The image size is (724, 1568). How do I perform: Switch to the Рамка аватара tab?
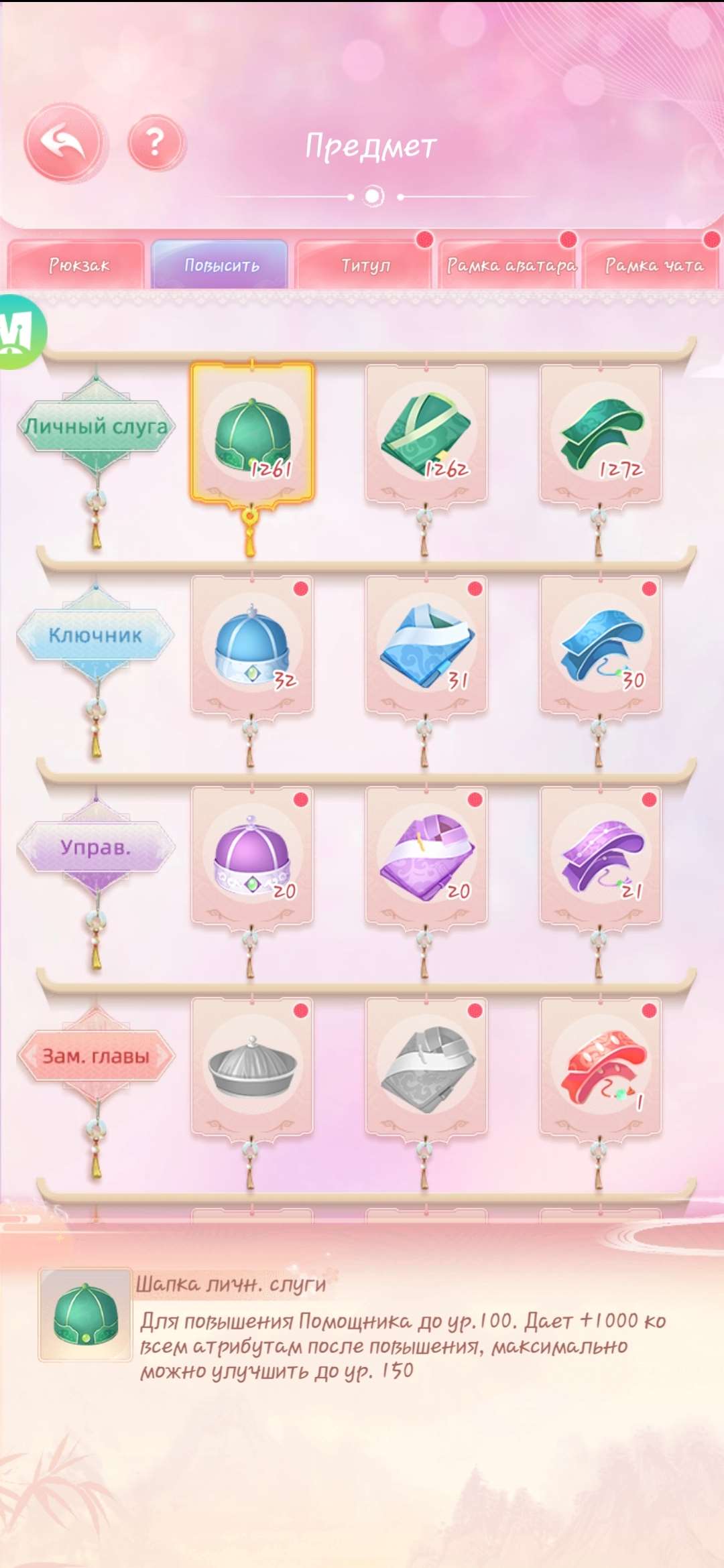[508, 265]
